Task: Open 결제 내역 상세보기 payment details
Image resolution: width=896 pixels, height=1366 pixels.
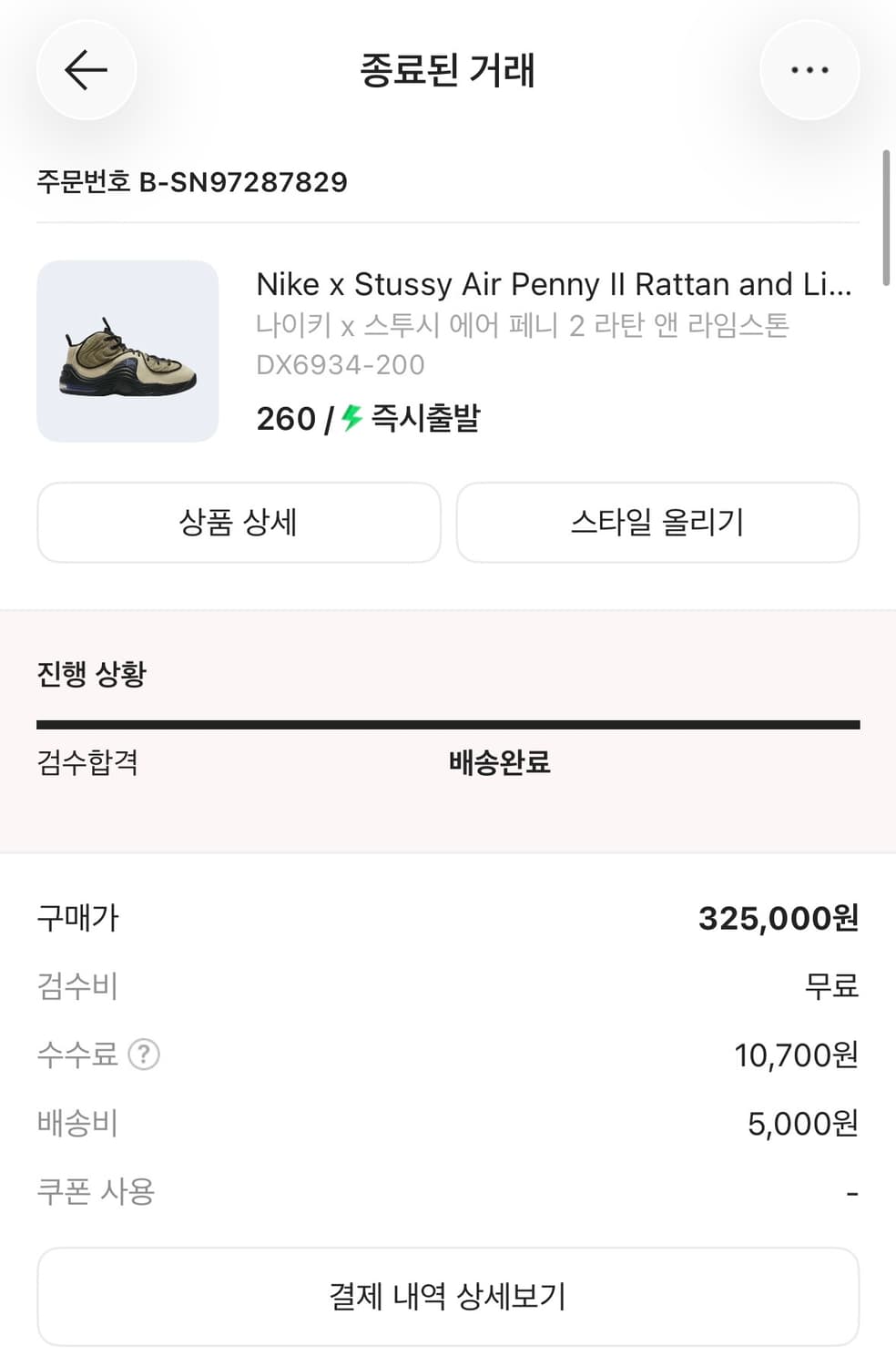Action: pyautogui.click(x=447, y=1296)
